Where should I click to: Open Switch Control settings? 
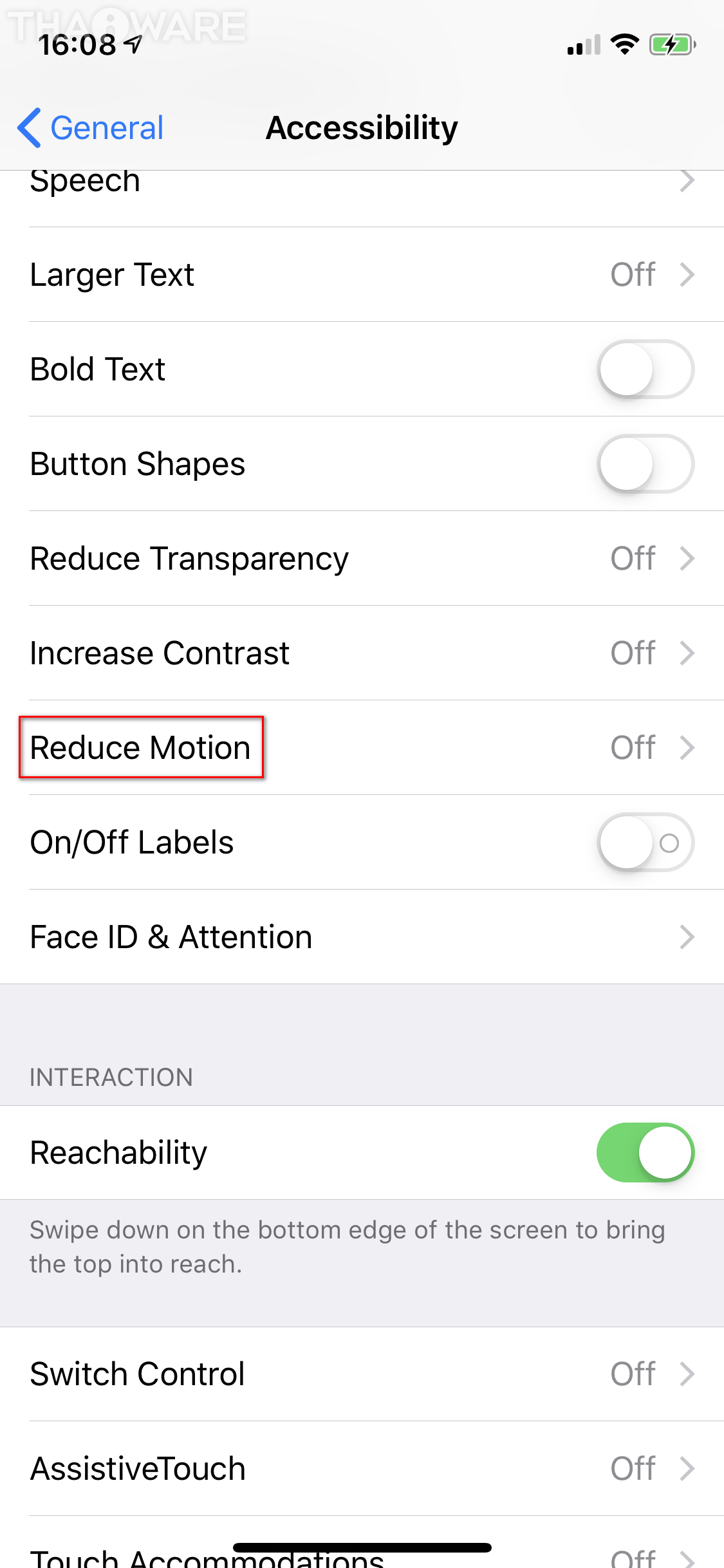click(x=360, y=1374)
